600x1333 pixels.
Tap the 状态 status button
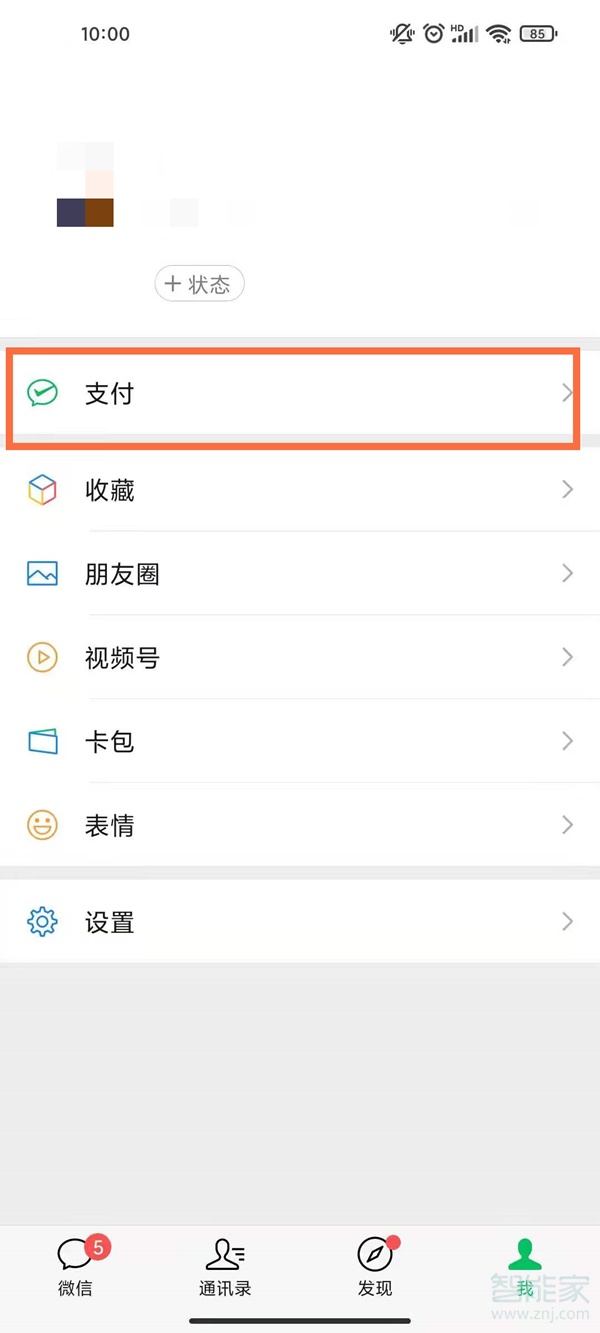199,285
